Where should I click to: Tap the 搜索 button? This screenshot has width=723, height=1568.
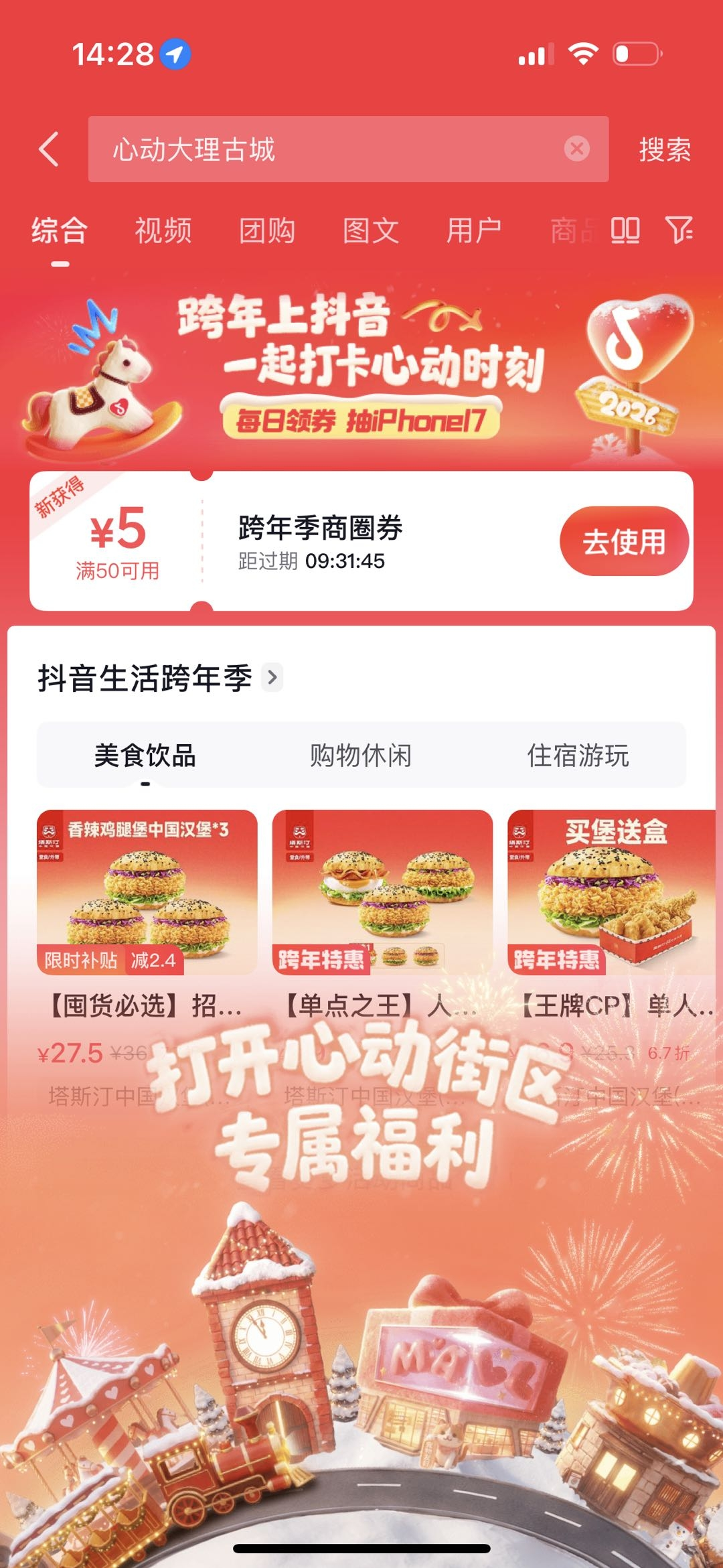(664, 149)
